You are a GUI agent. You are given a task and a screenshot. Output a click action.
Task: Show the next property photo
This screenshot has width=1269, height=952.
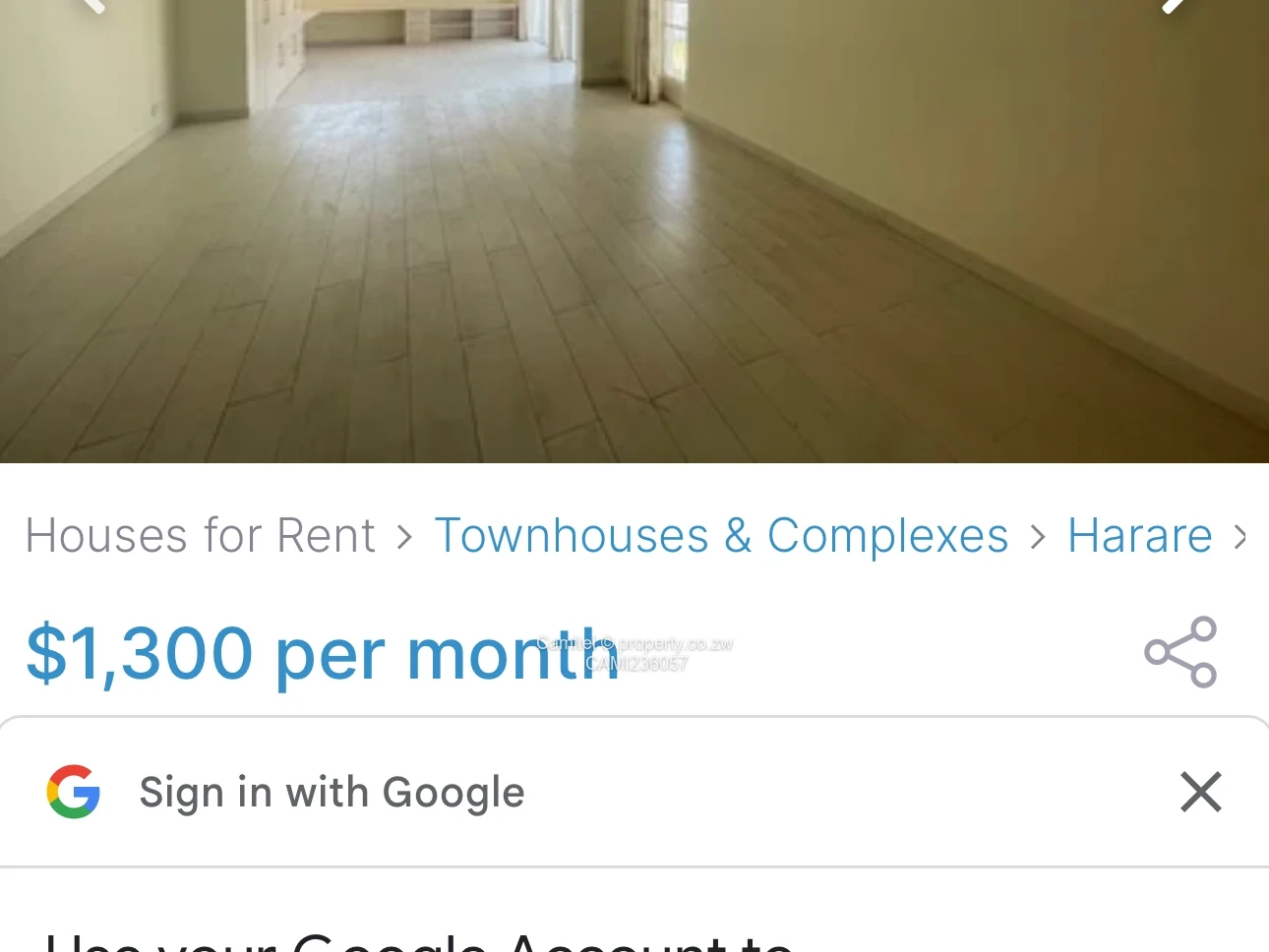[1174, 5]
